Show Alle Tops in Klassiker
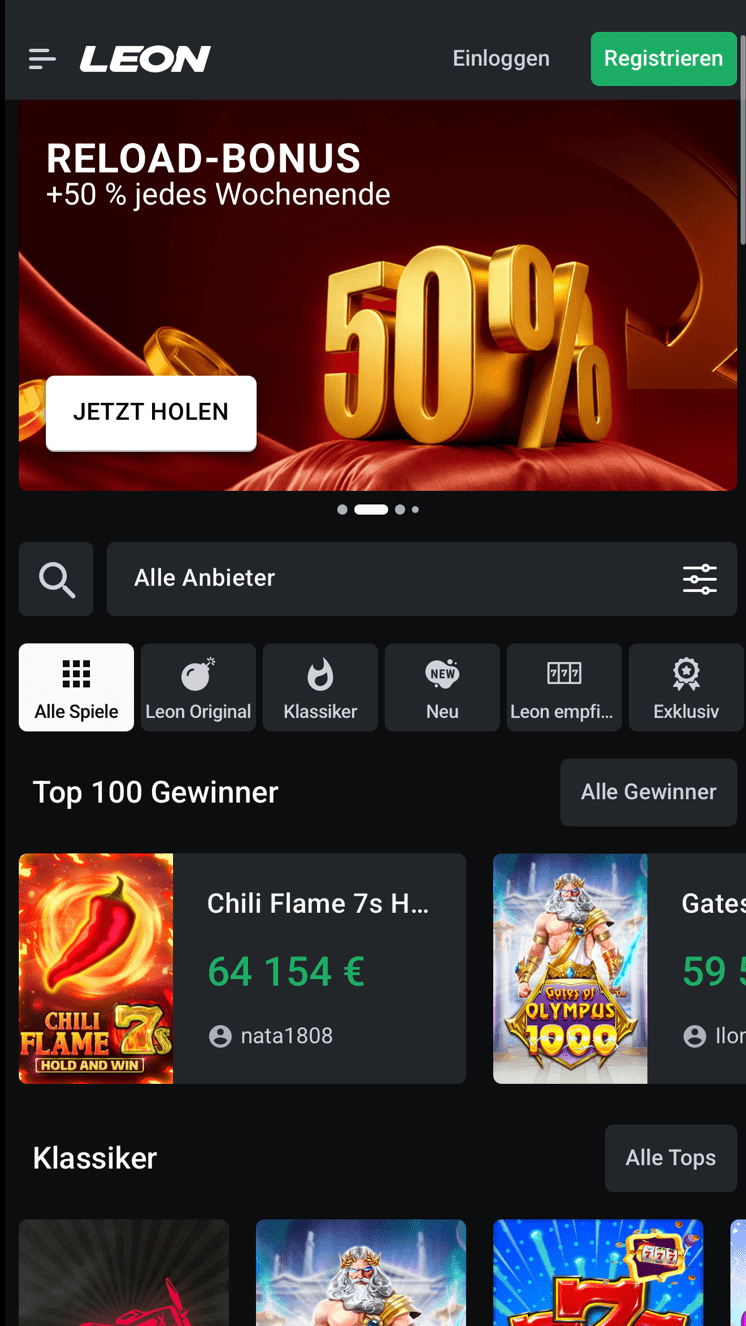This screenshot has width=746, height=1326. coord(670,1158)
